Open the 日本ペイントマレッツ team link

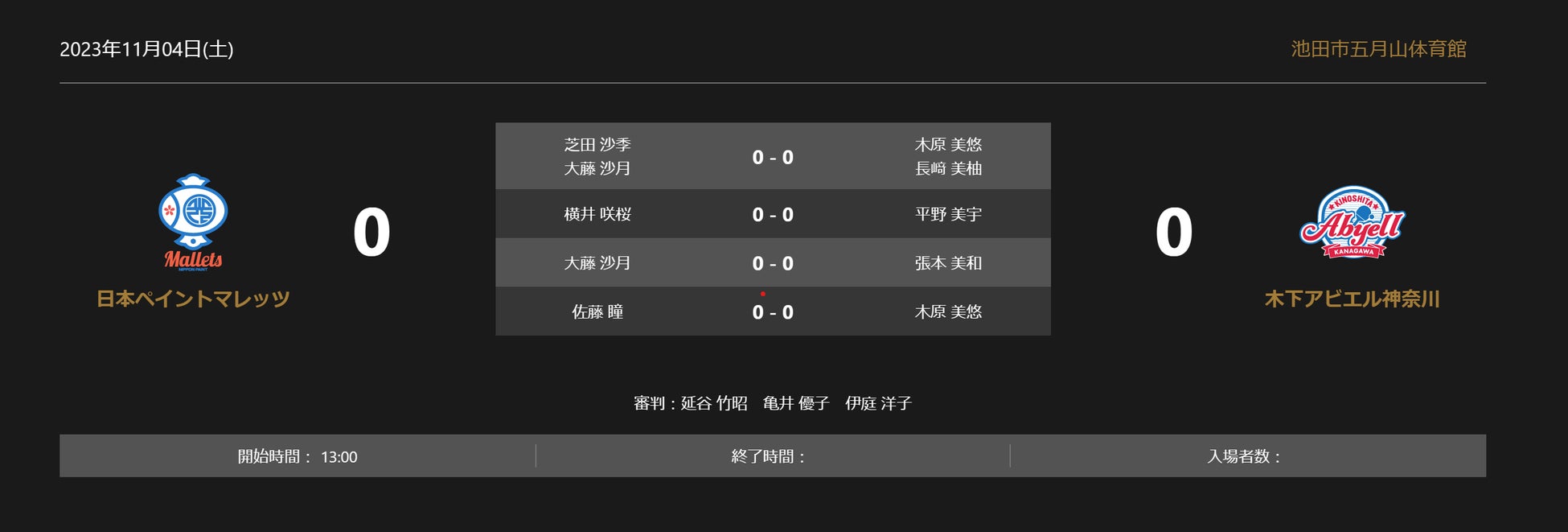pyautogui.click(x=193, y=299)
